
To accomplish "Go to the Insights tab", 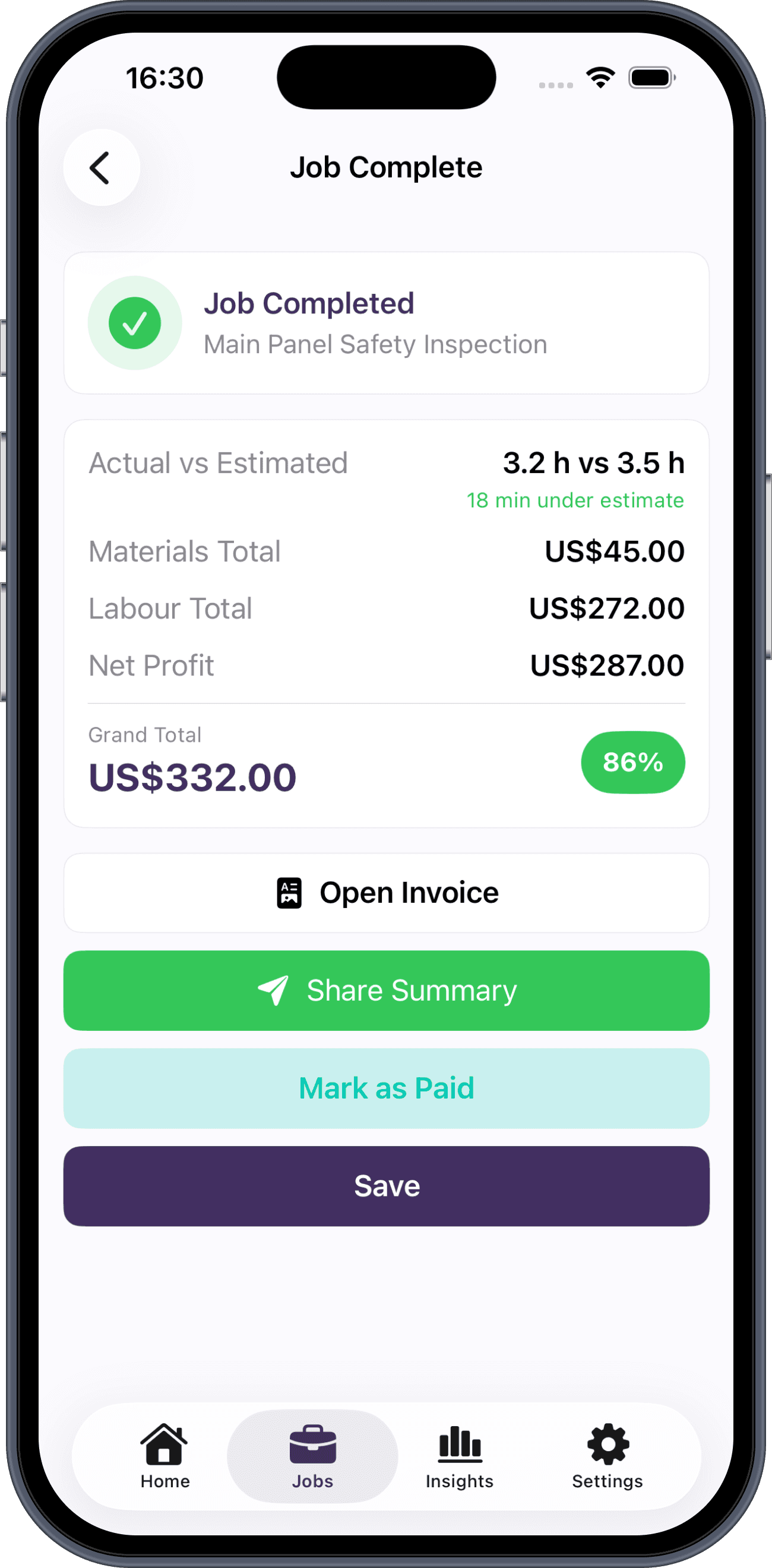I will (x=460, y=1455).
